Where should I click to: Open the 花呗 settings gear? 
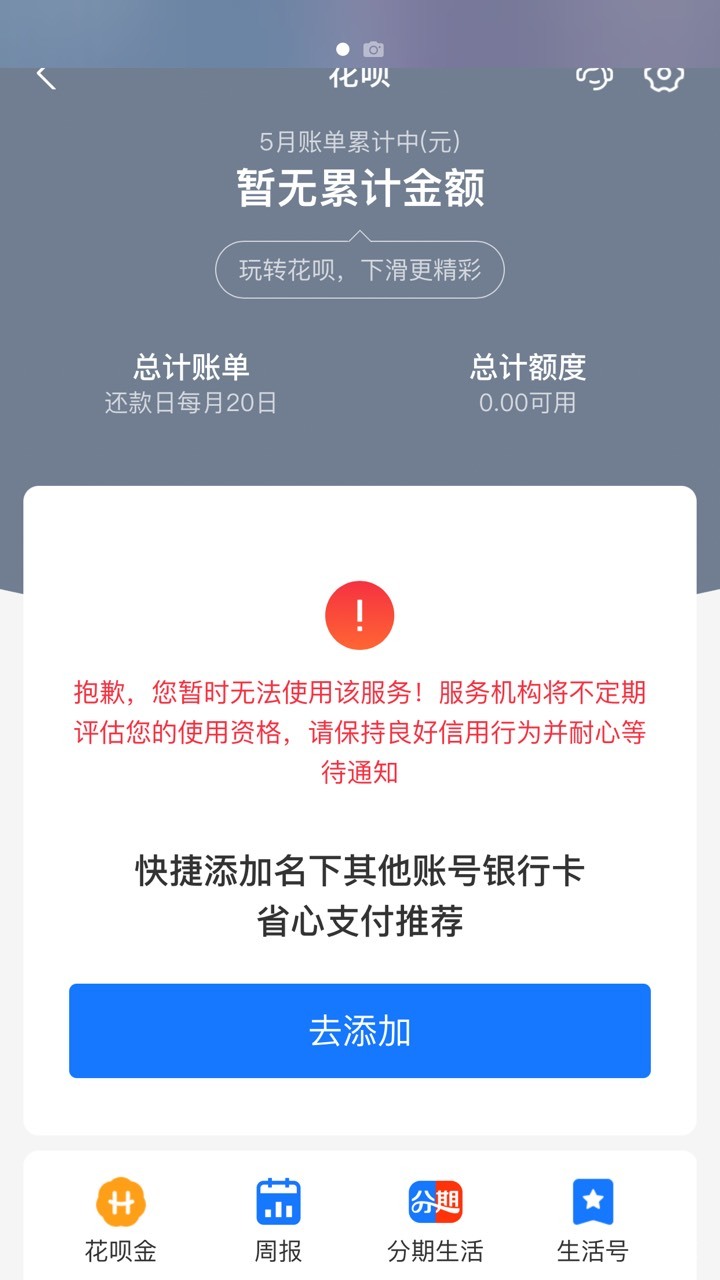point(664,76)
